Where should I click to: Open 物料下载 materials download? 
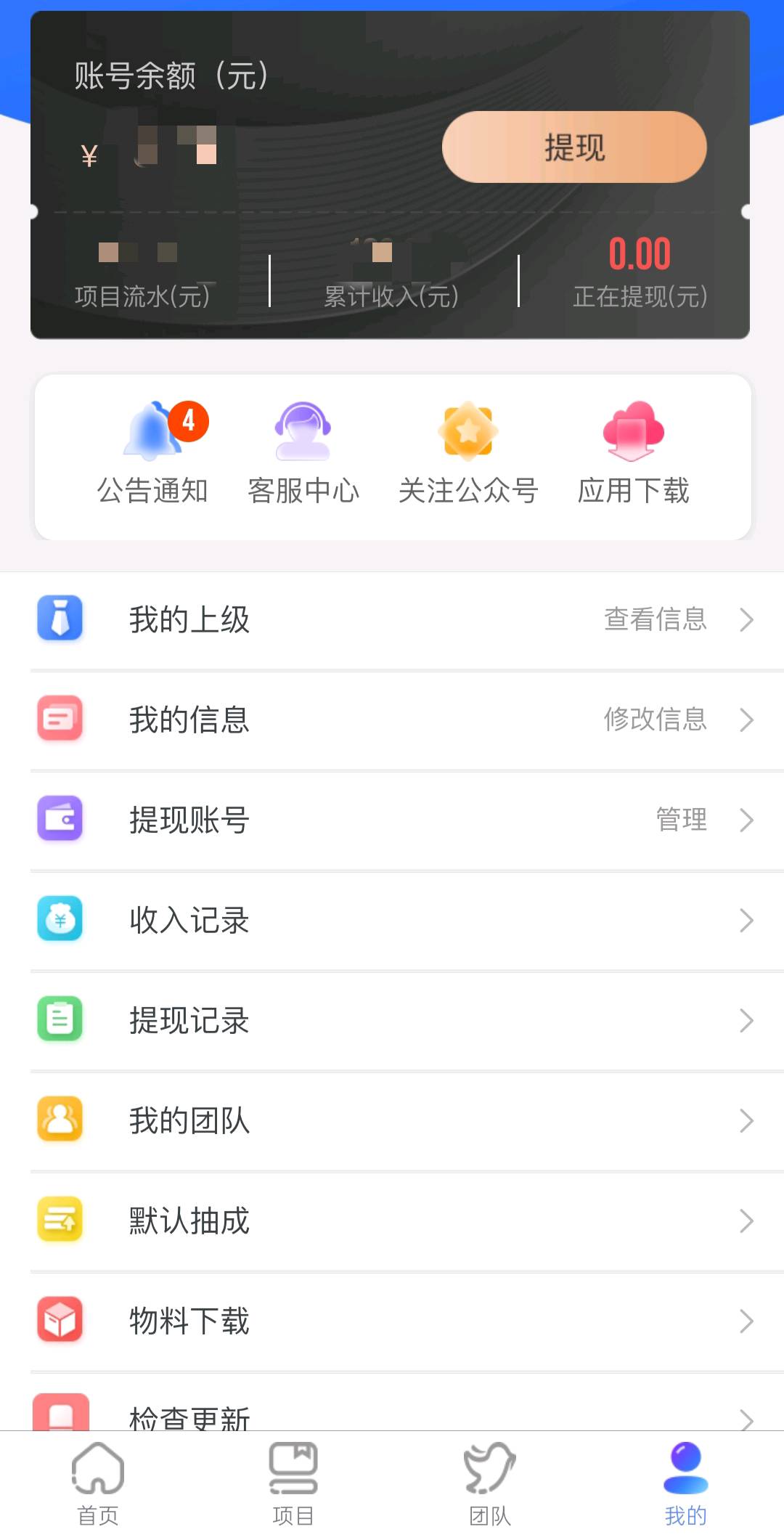point(392,1321)
